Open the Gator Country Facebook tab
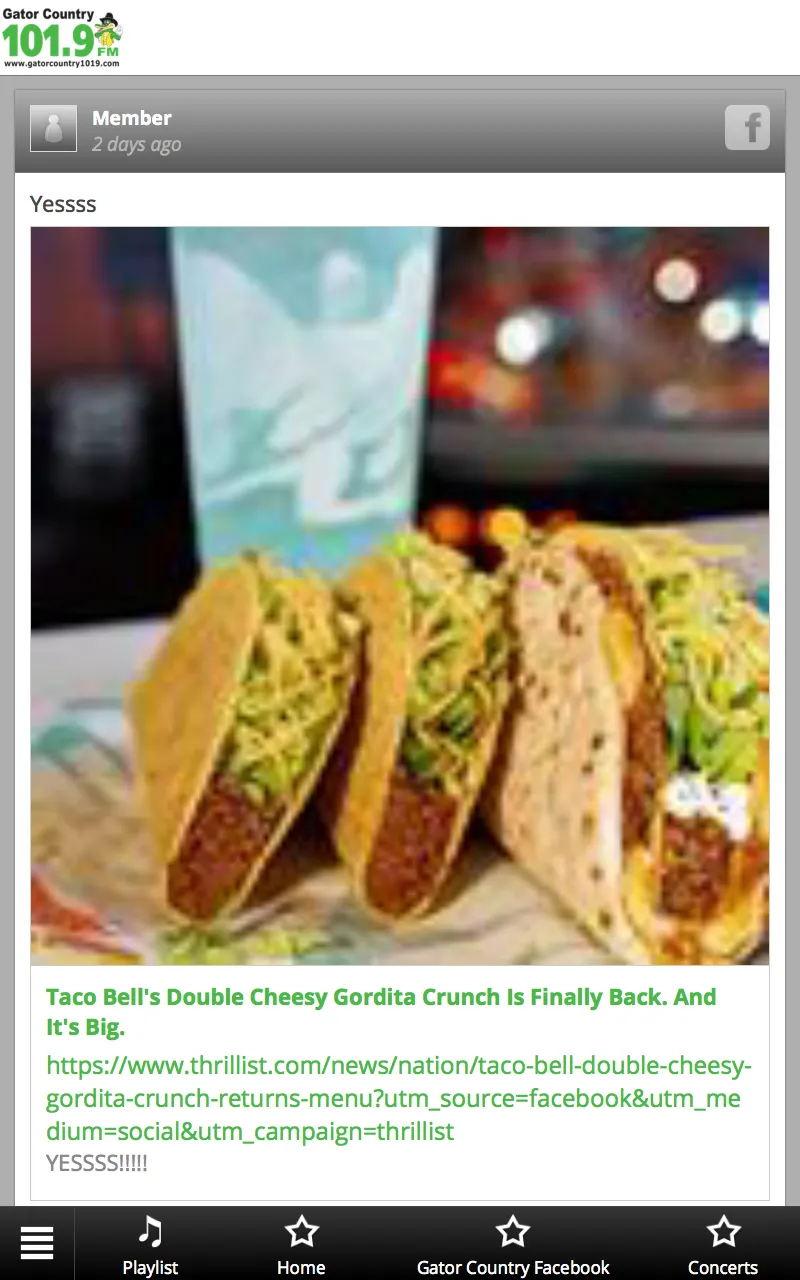The image size is (800, 1280). [512, 1245]
